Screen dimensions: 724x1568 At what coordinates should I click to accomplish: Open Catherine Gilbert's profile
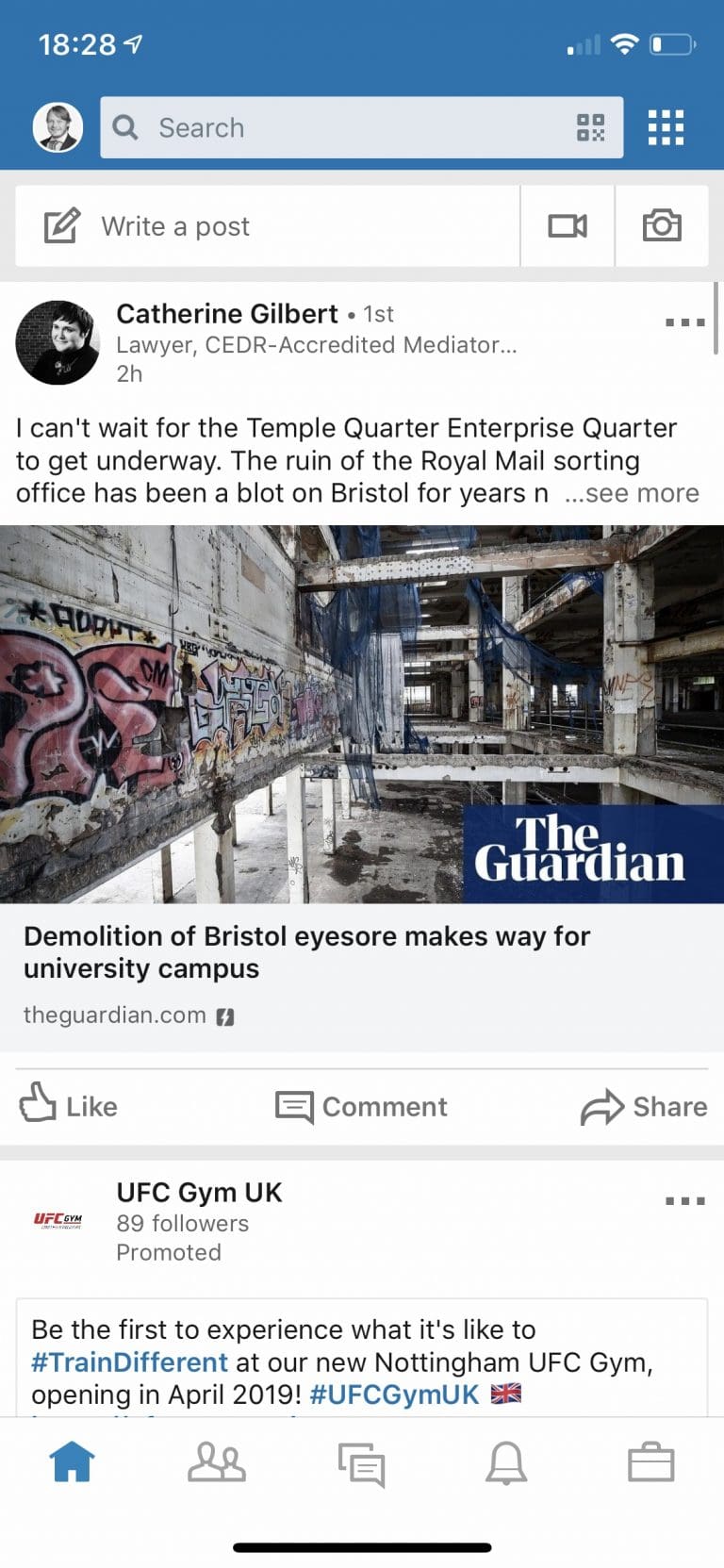(x=227, y=313)
